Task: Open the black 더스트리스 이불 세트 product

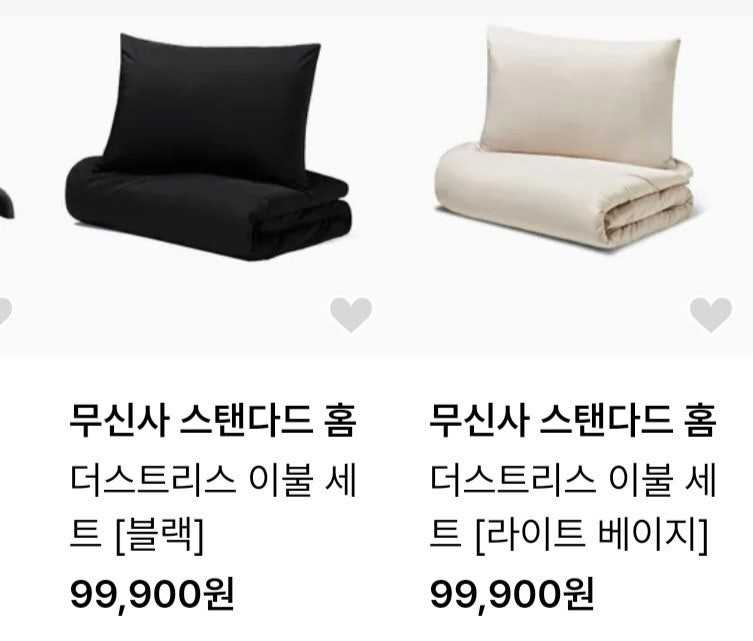Action: 210,150
